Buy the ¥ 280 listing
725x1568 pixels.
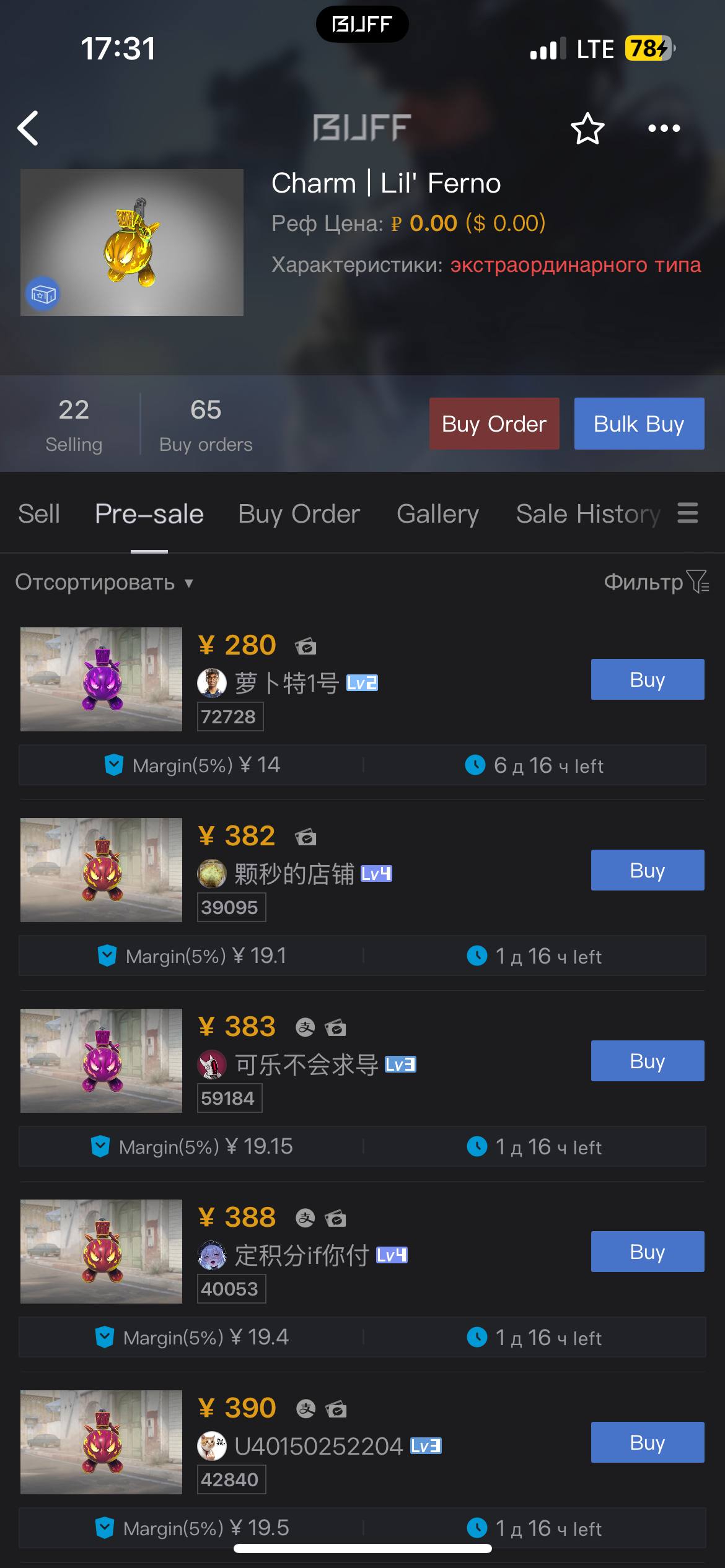point(647,679)
